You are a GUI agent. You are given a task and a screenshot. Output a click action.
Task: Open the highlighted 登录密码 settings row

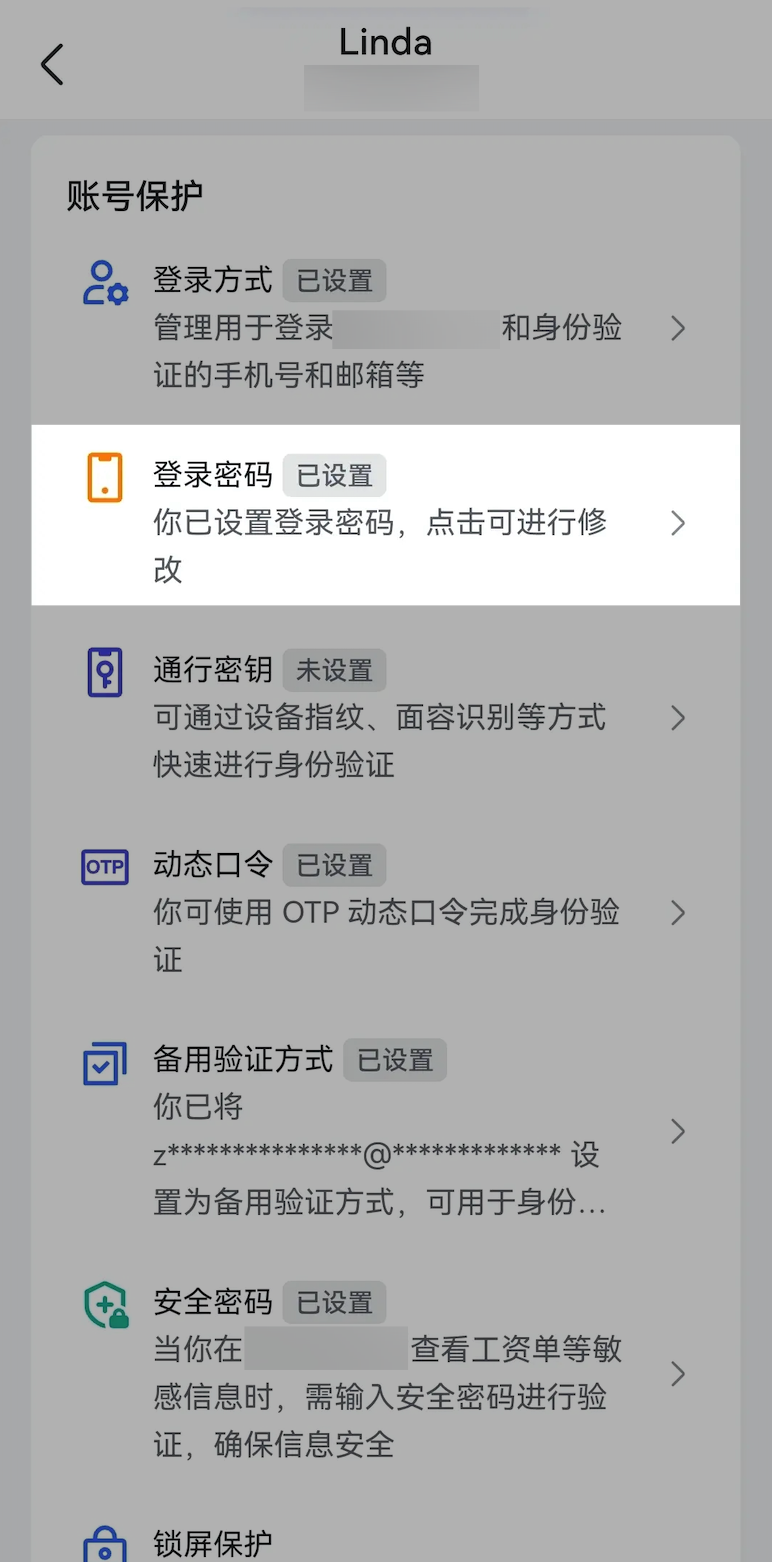pos(385,514)
